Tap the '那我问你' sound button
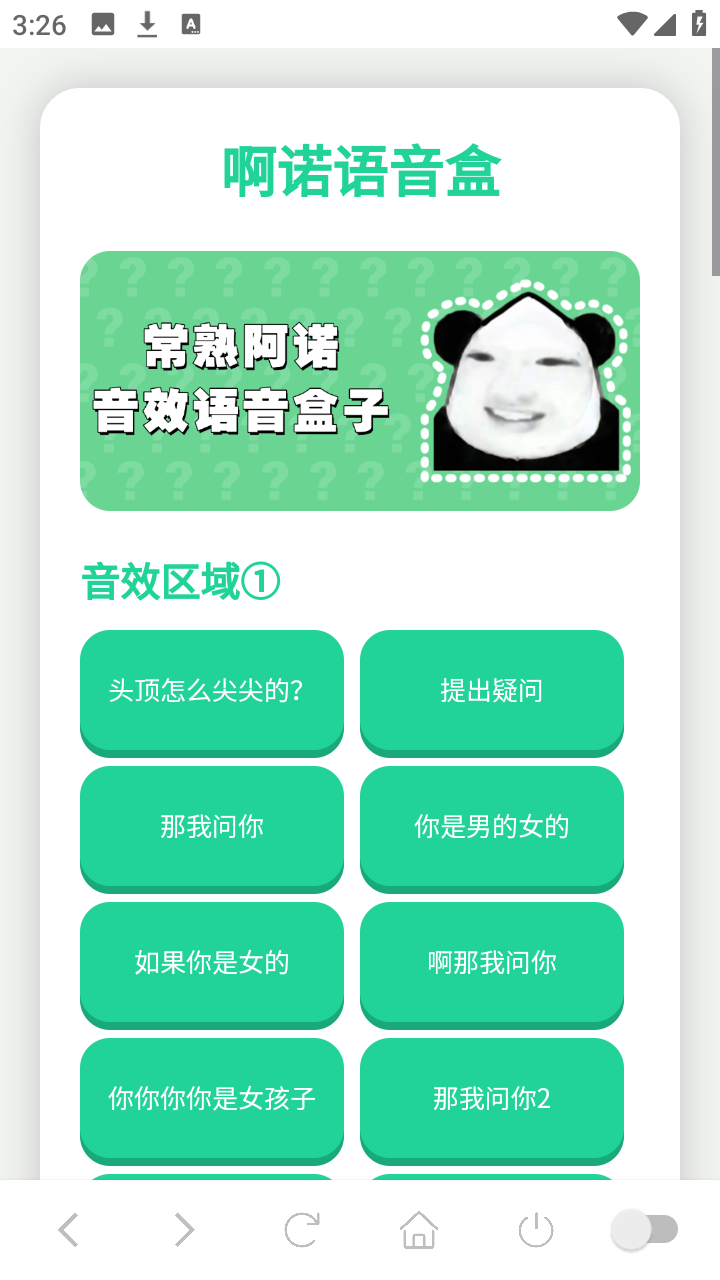The image size is (720, 1280). pos(212,827)
